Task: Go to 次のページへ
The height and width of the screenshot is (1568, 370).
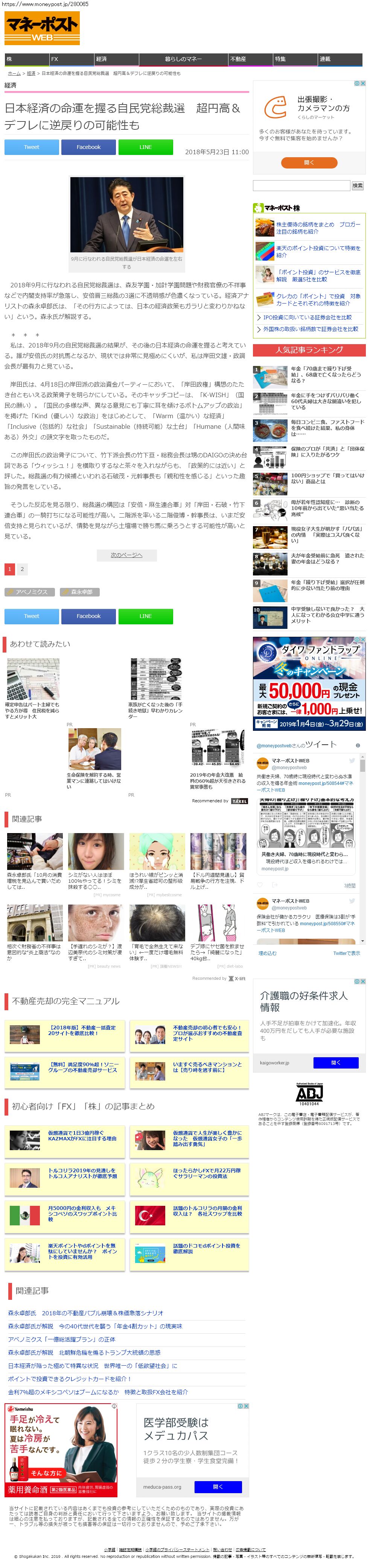Action: pos(127,554)
